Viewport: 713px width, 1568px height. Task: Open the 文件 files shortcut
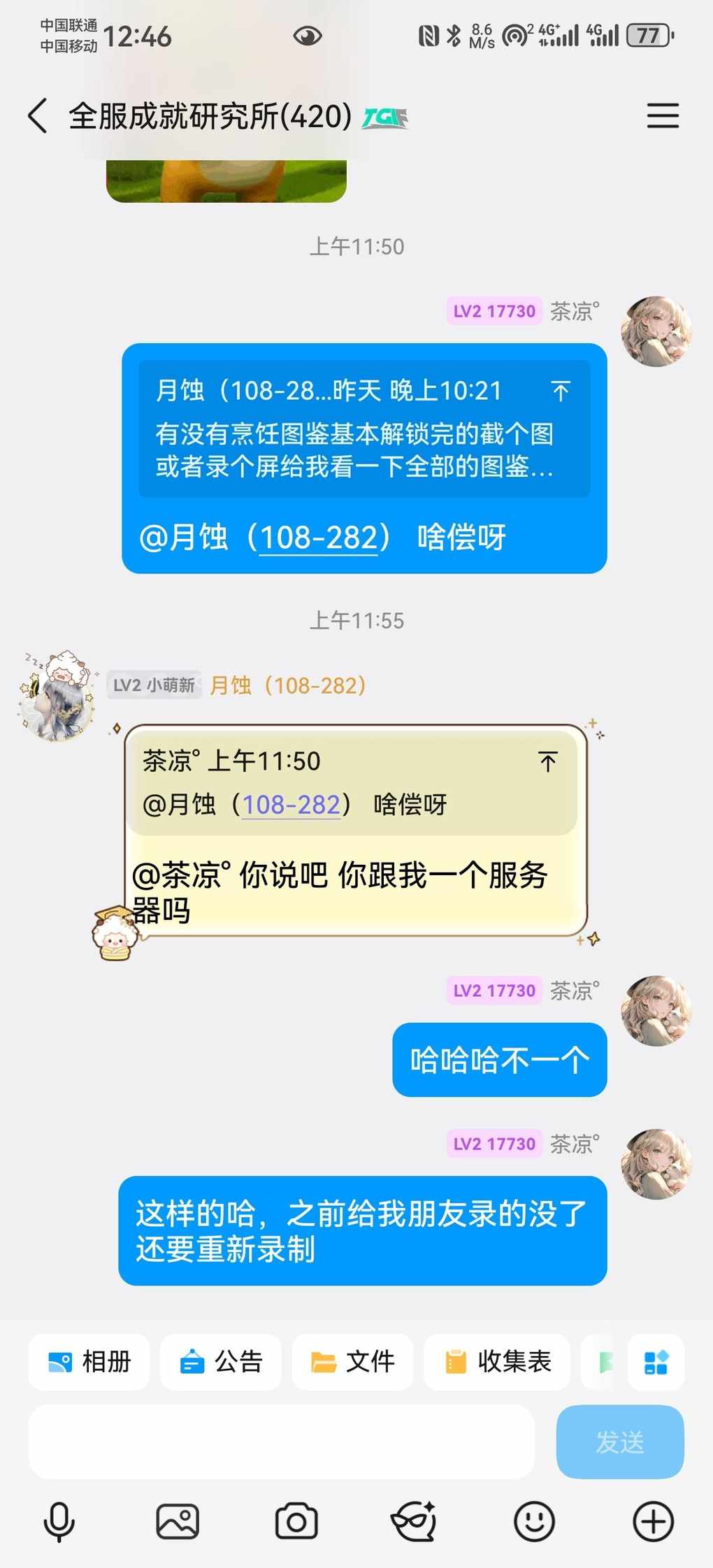(352, 1362)
